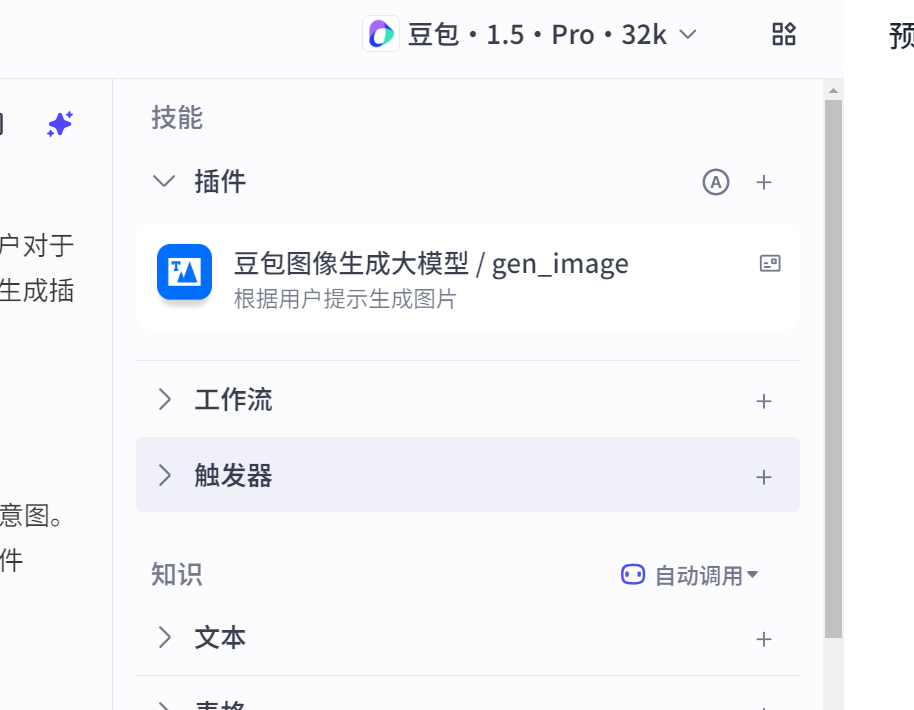
Task: Add a new 工作流 with plus icon
Action: click(764, 401)
